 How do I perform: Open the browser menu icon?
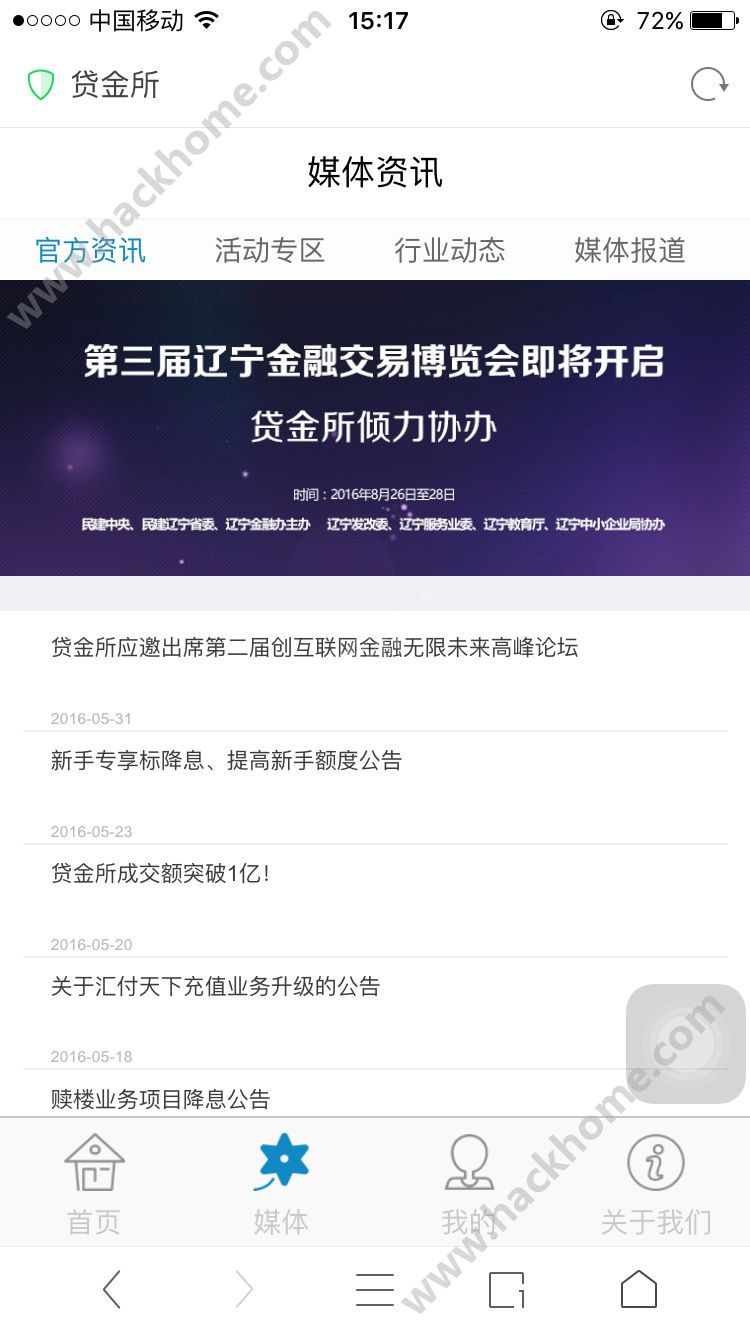[375, 1290]
